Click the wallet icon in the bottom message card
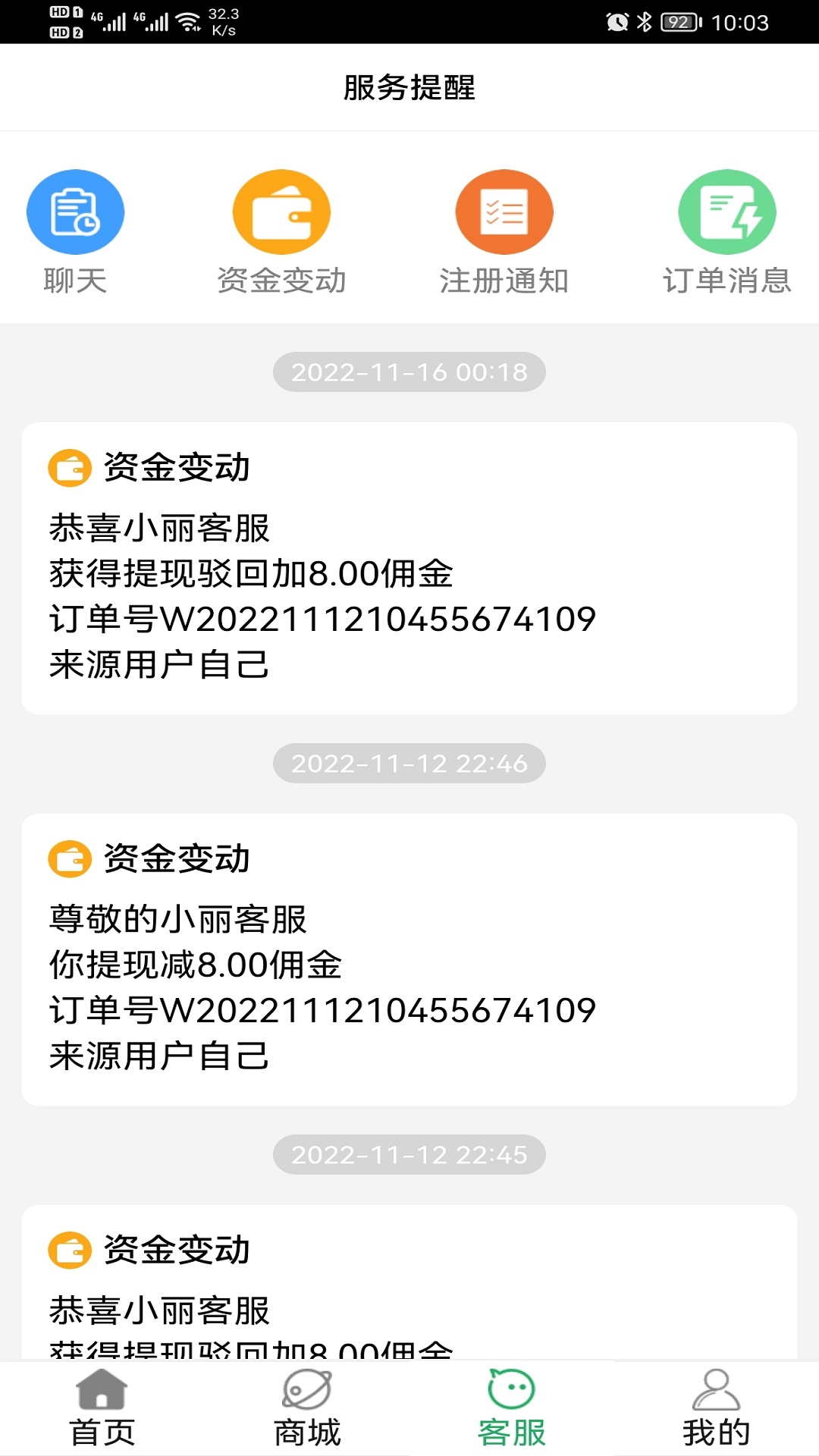819x1456 pixels. 69,1251
